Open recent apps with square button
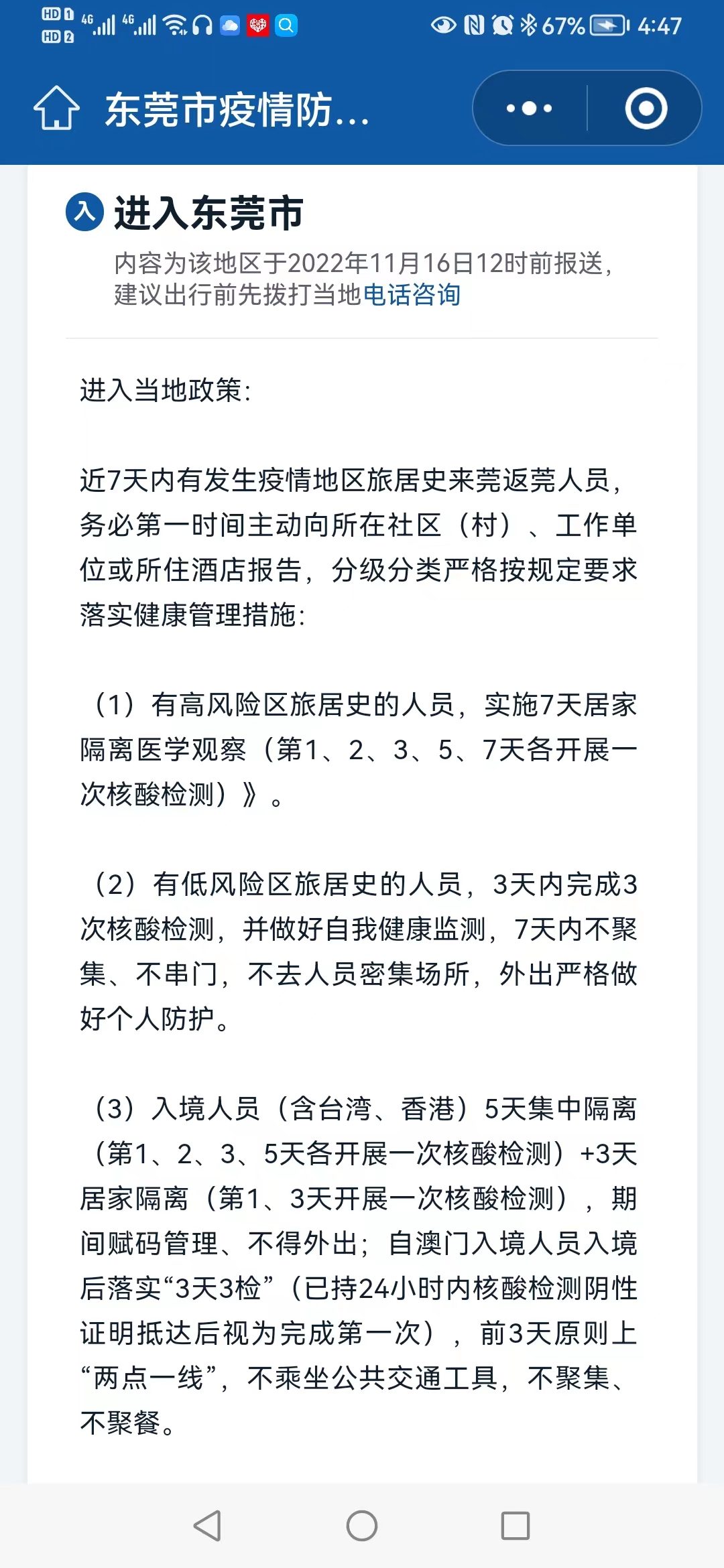Screen dimensions: 724x1568 click(x=516, y=1526)
